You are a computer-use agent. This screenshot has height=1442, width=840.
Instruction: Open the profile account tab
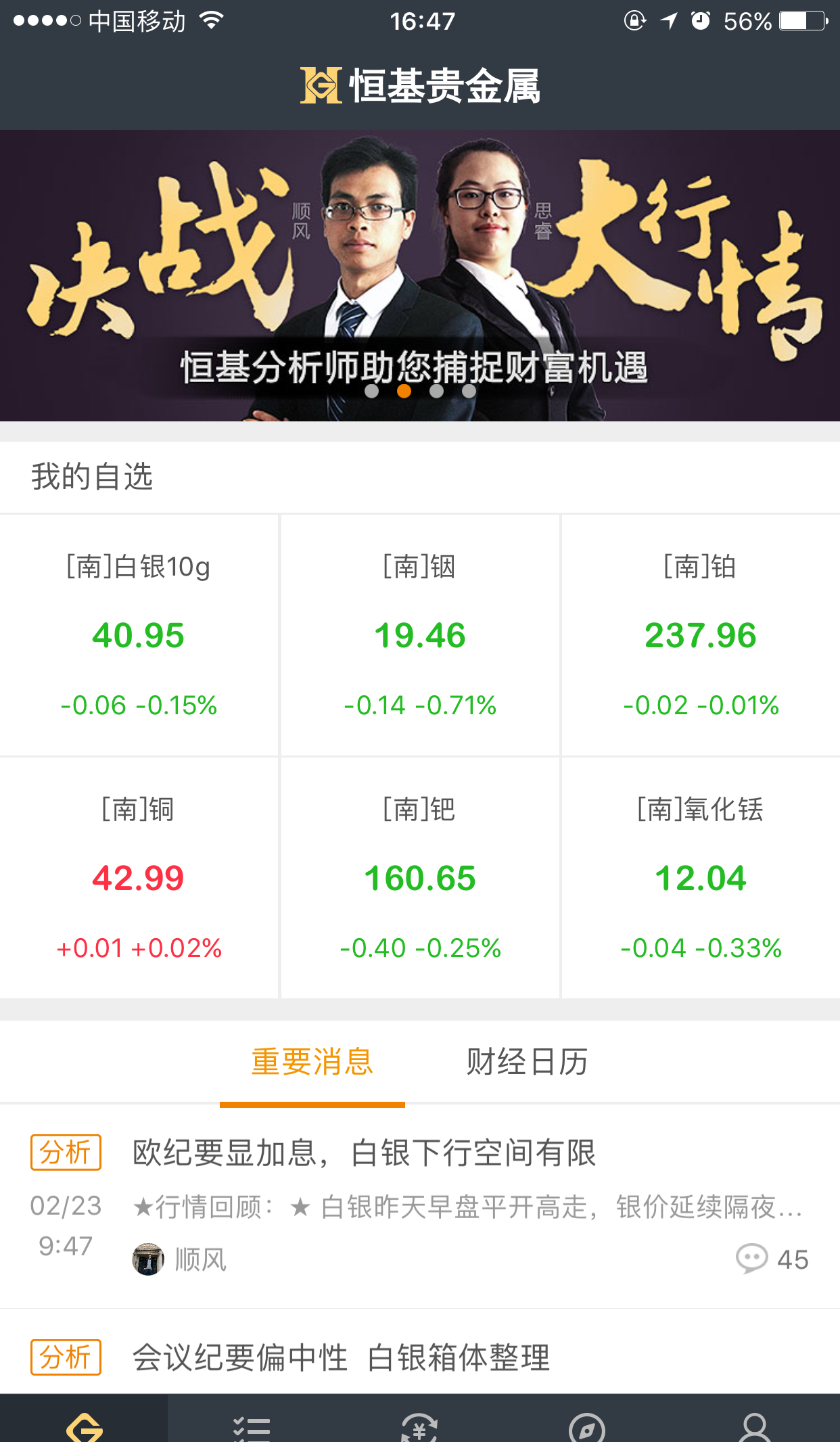coord(755,1426)
